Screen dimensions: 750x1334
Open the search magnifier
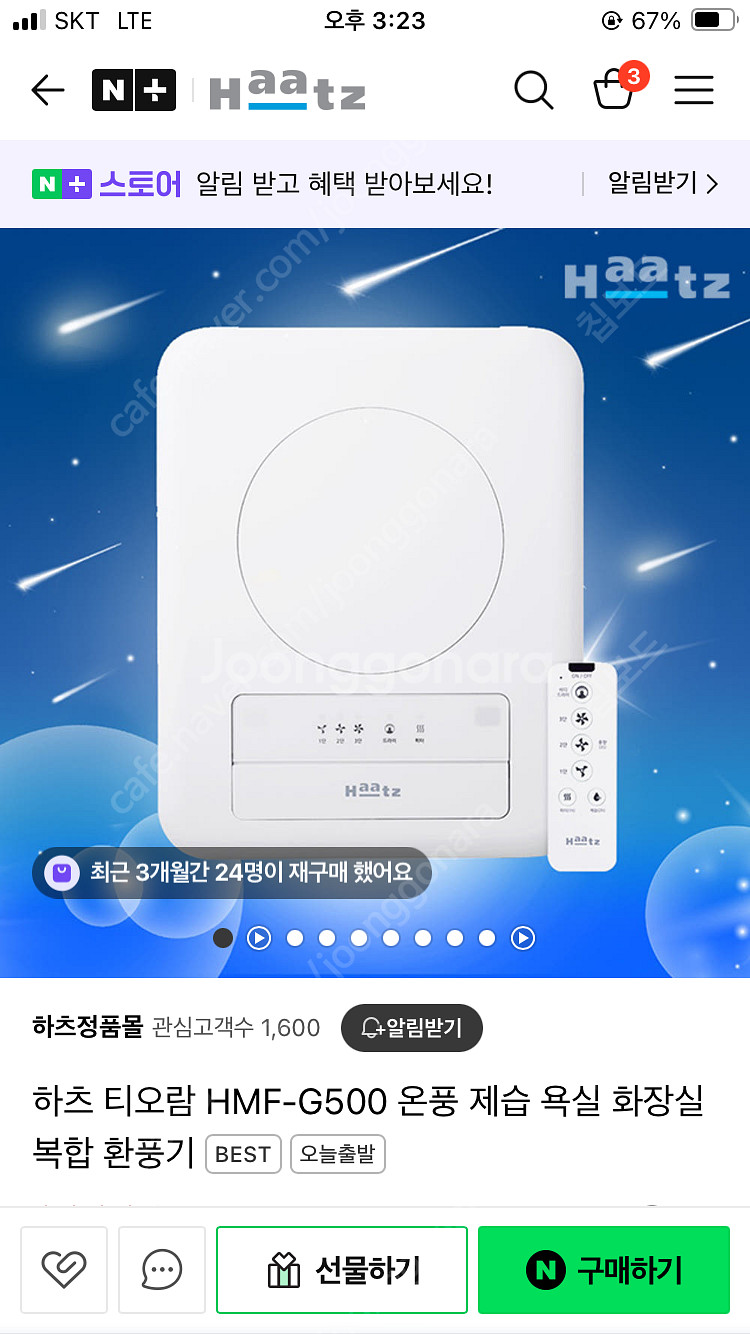point(533,91)
